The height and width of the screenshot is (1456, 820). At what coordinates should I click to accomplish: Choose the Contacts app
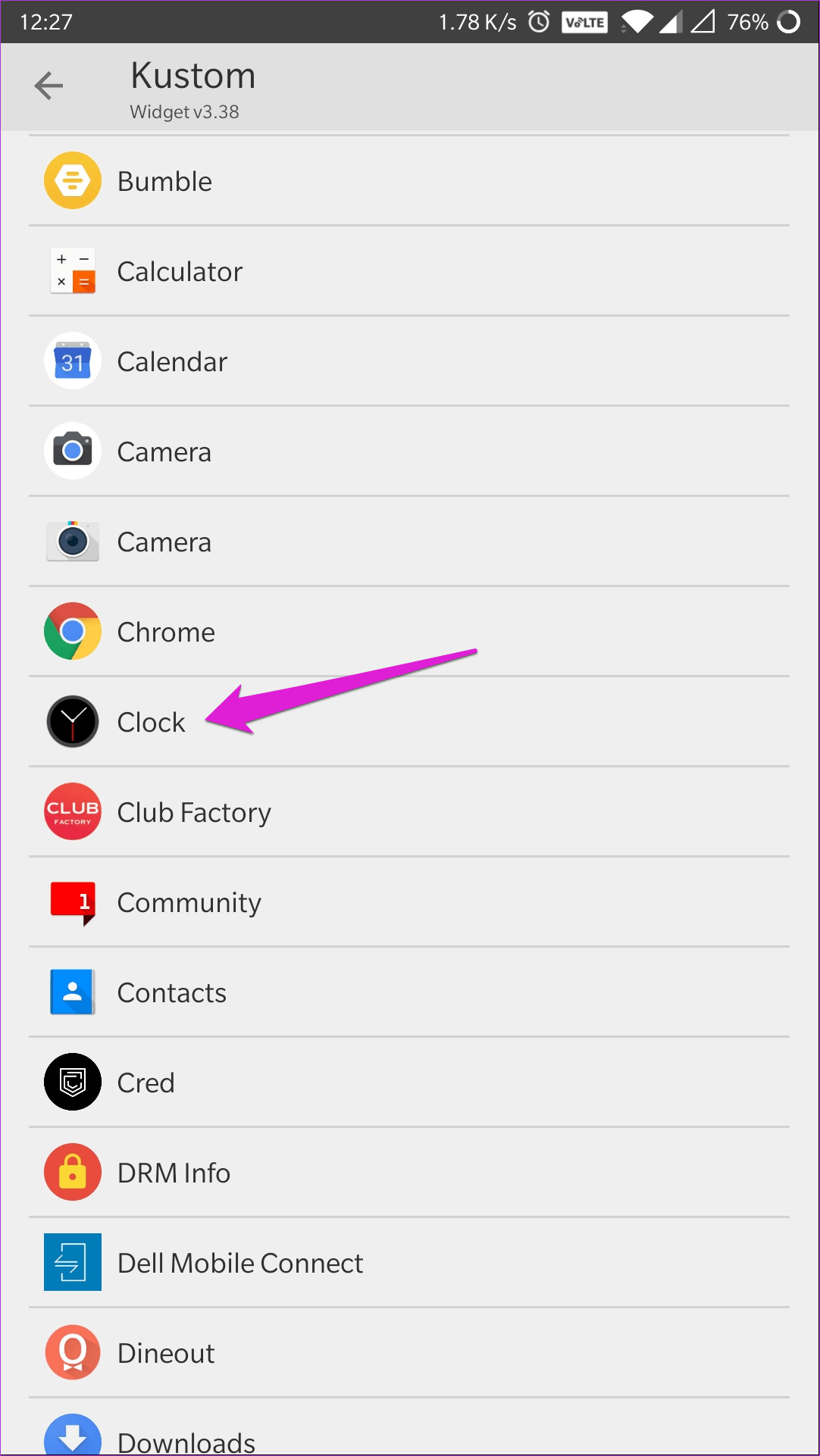(171, 992)
